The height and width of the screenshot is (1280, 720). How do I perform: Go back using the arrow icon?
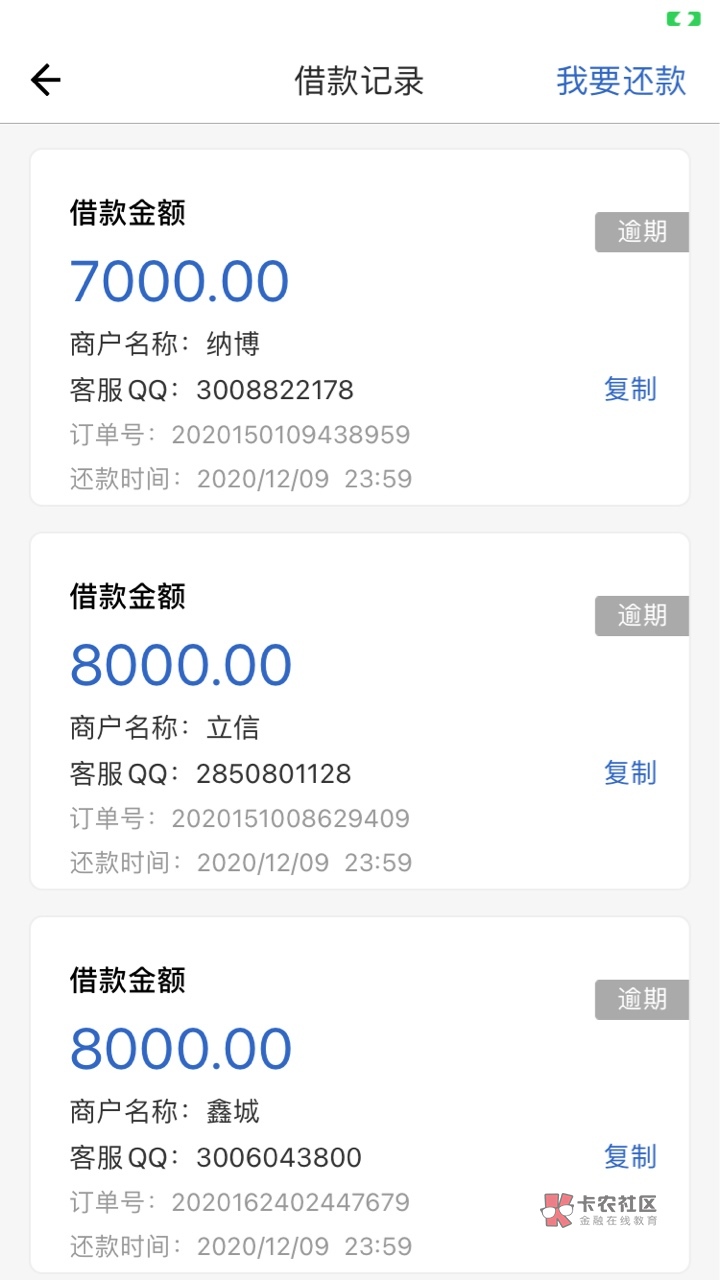click(46, 80)
